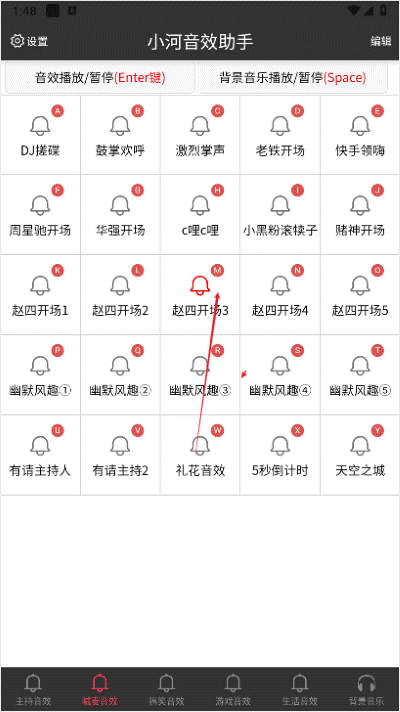Play 幽默风趣① sound
The image size is (400, 712).
click(x=40, y=375)
